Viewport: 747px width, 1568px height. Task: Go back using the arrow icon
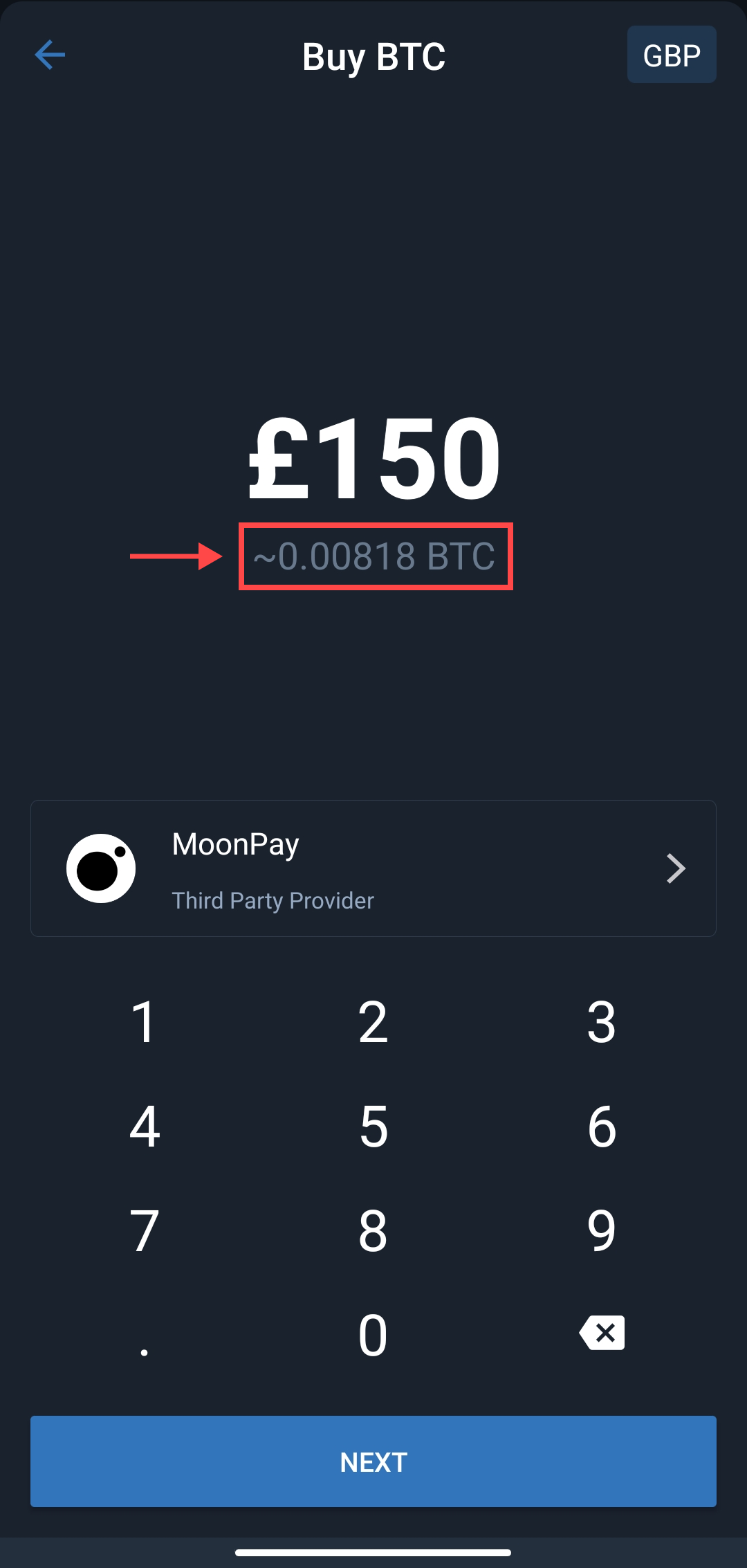(x=50, y=55)
